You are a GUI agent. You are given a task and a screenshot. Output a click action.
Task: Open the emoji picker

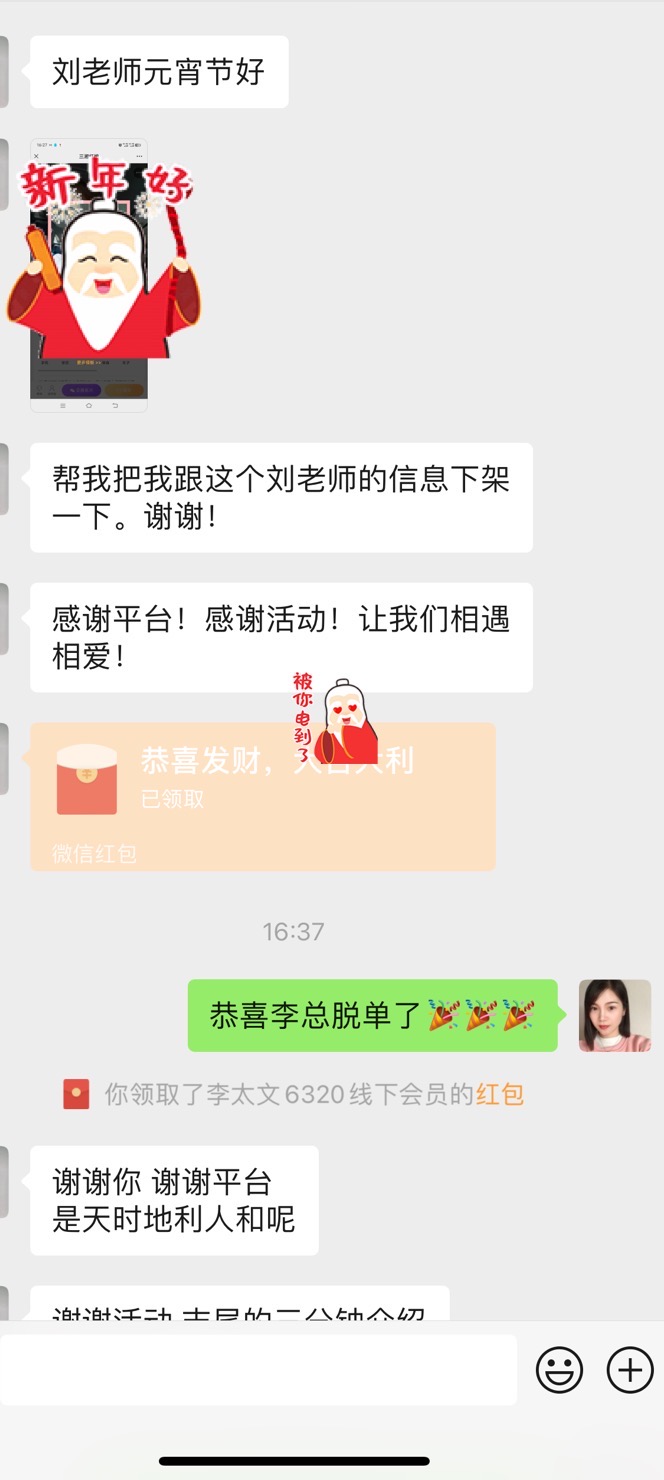[x=559, y=1370]
